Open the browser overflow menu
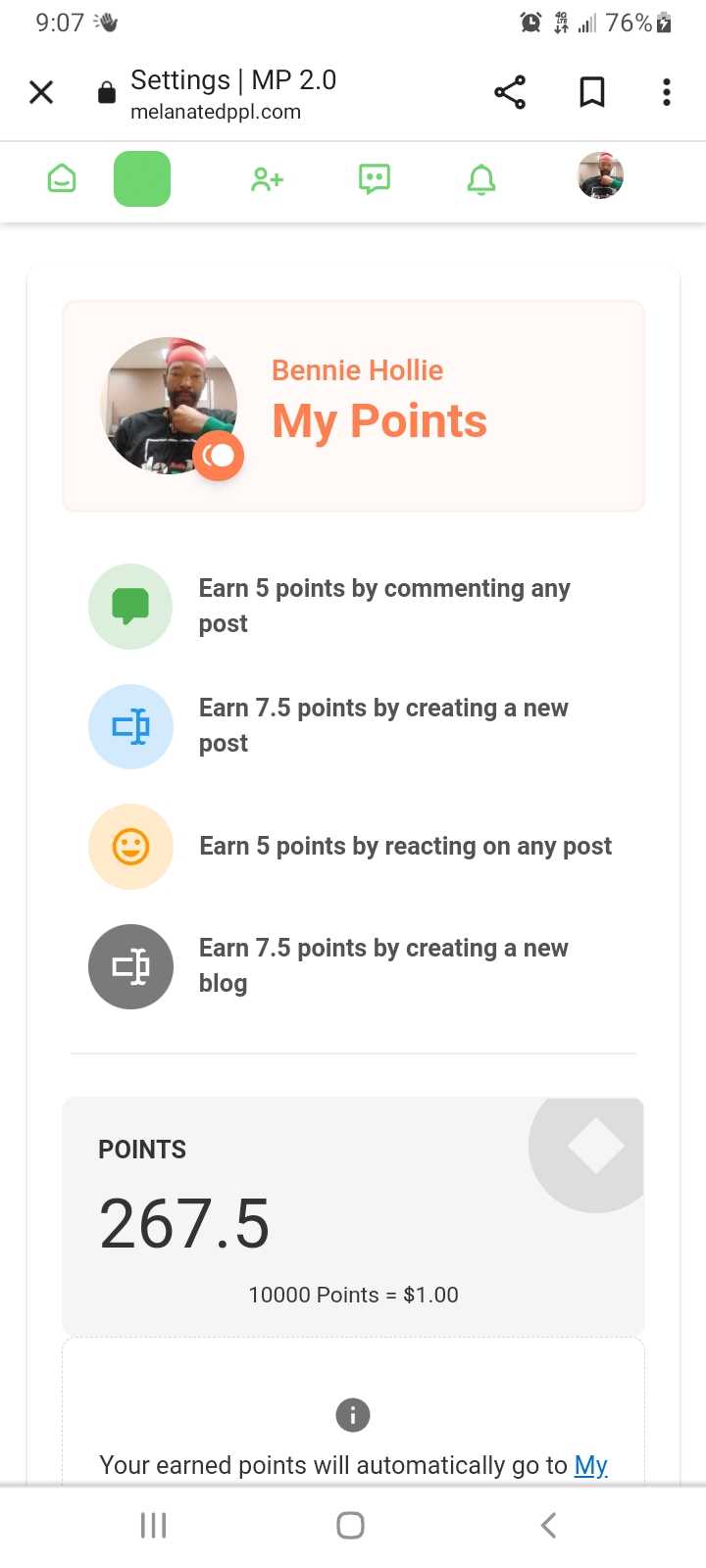The image size is (706, 1568). pyautogui.click(x=667, y=92)
